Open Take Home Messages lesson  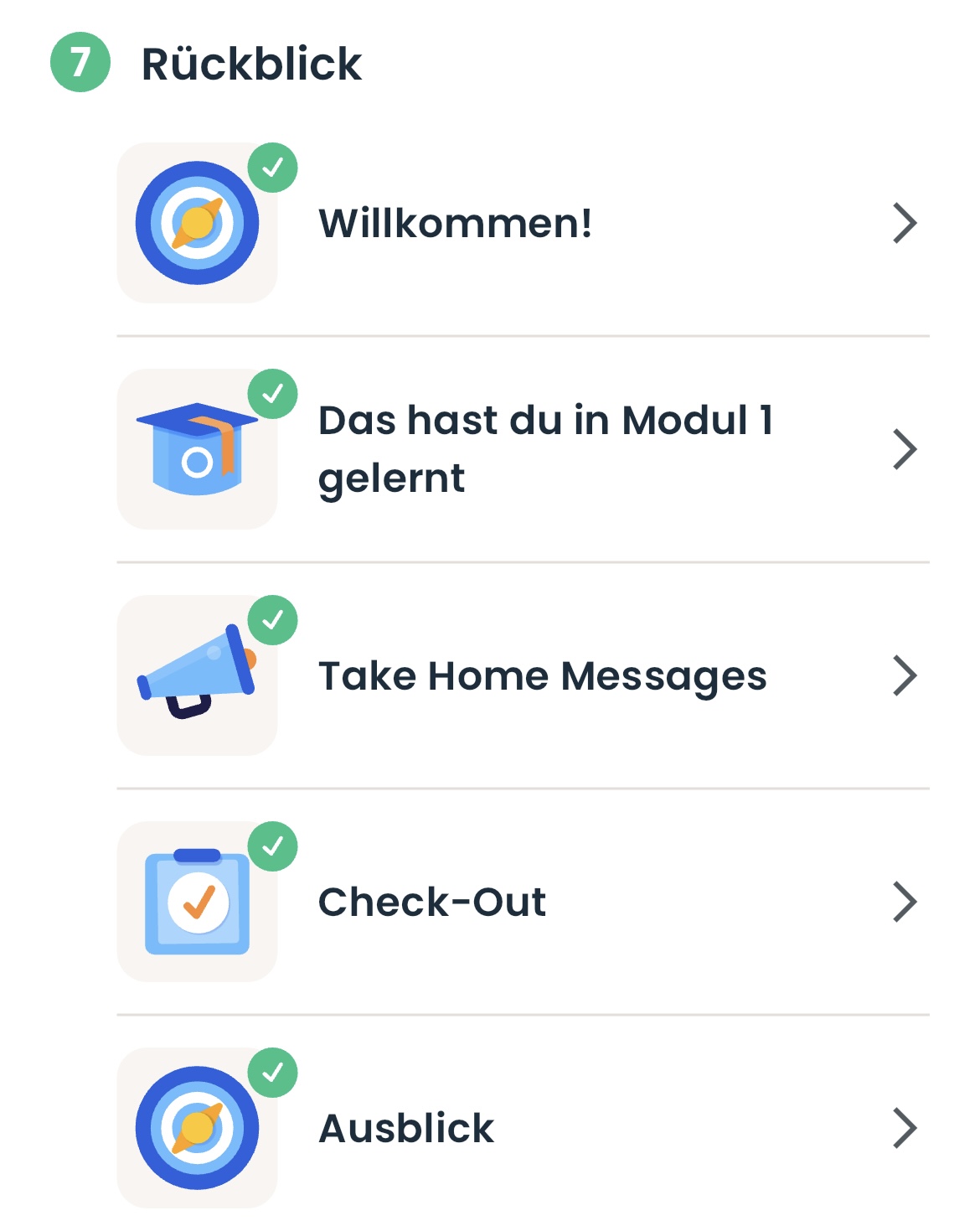point(542,676)
